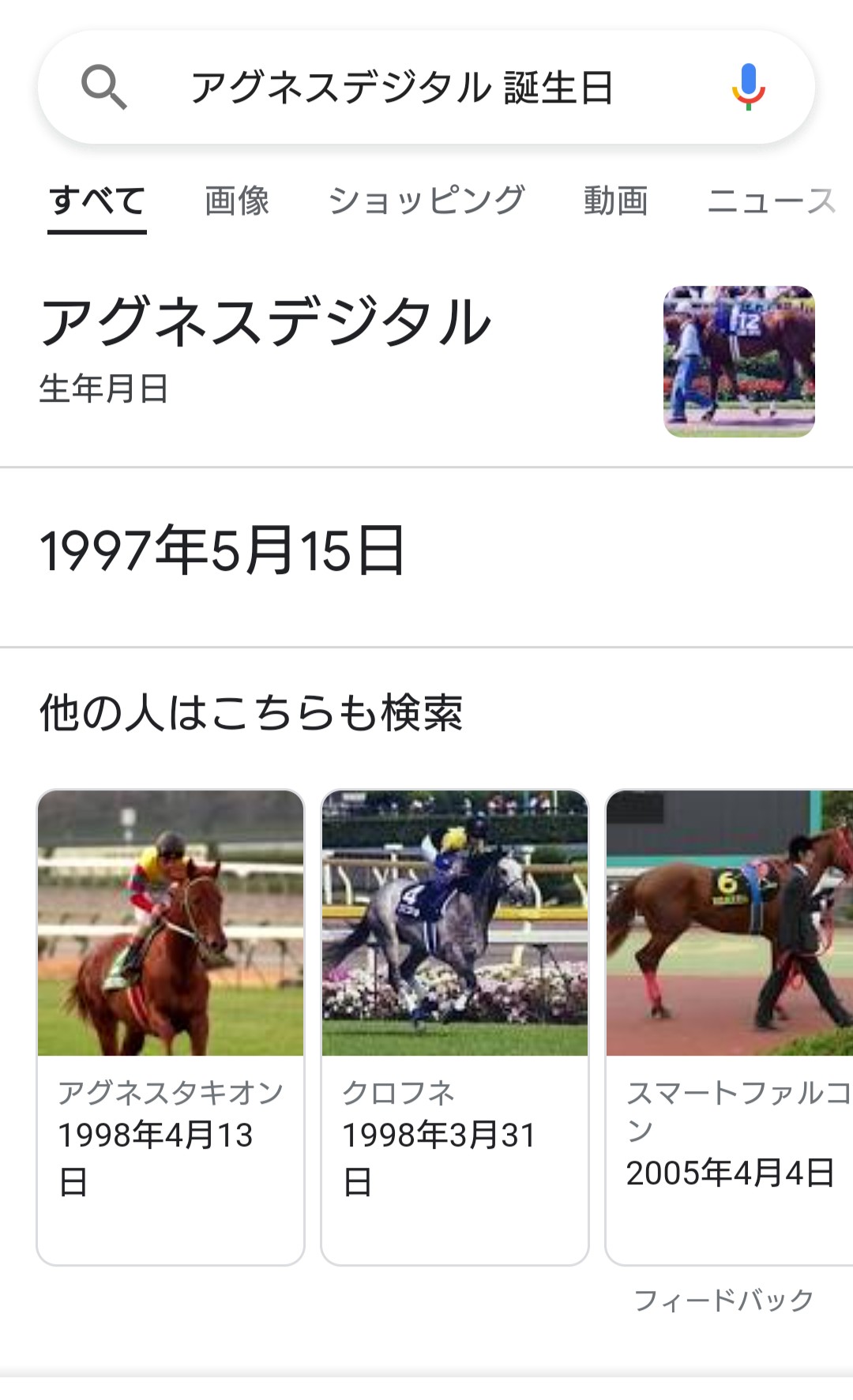853x1400 pixels.
Task: Switch to the ニュース tab
Action: pyautogui.click(x=772, y=201)
